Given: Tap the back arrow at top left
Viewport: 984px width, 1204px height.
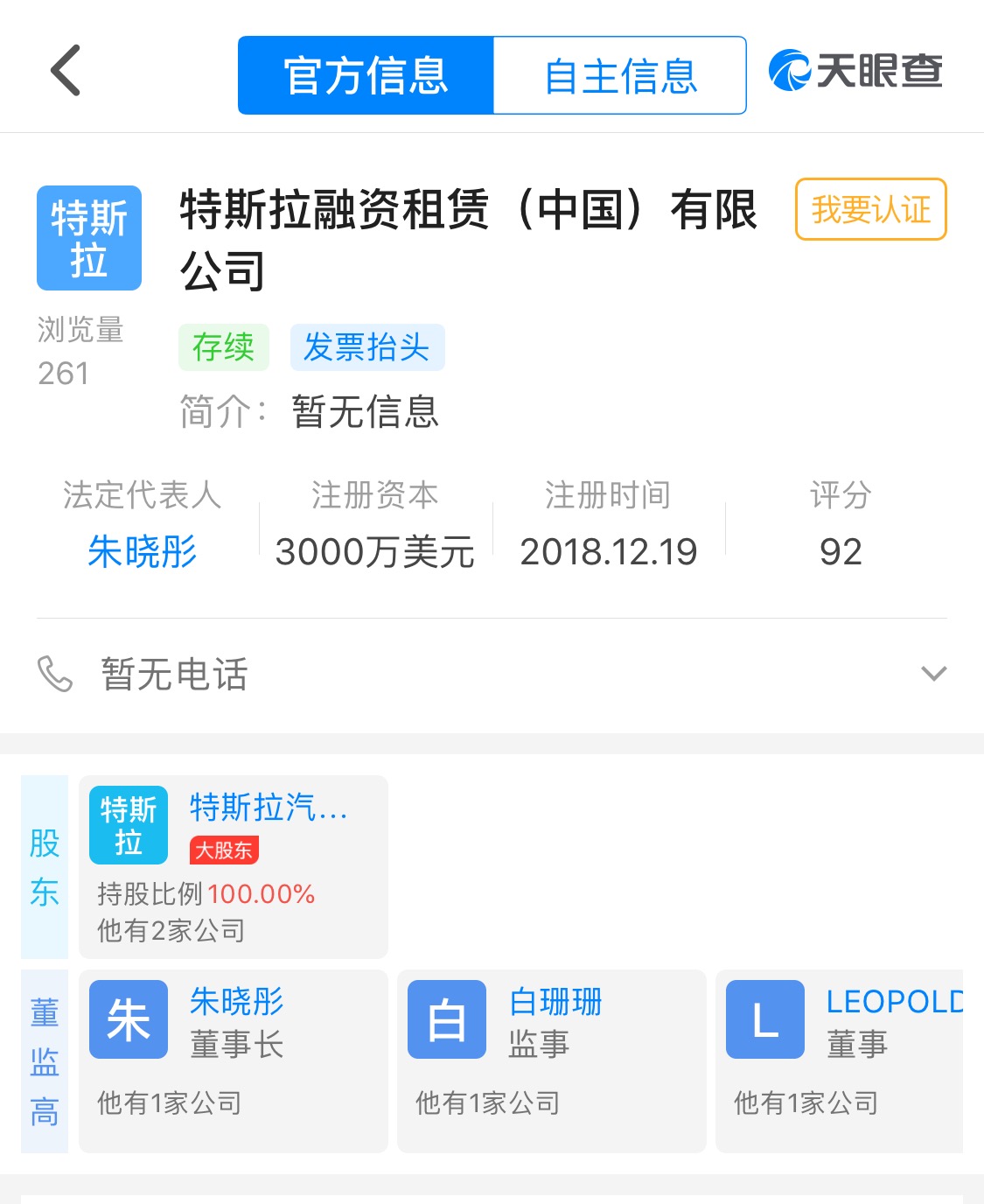Looking at the screenshot, I should click(66, 70).
